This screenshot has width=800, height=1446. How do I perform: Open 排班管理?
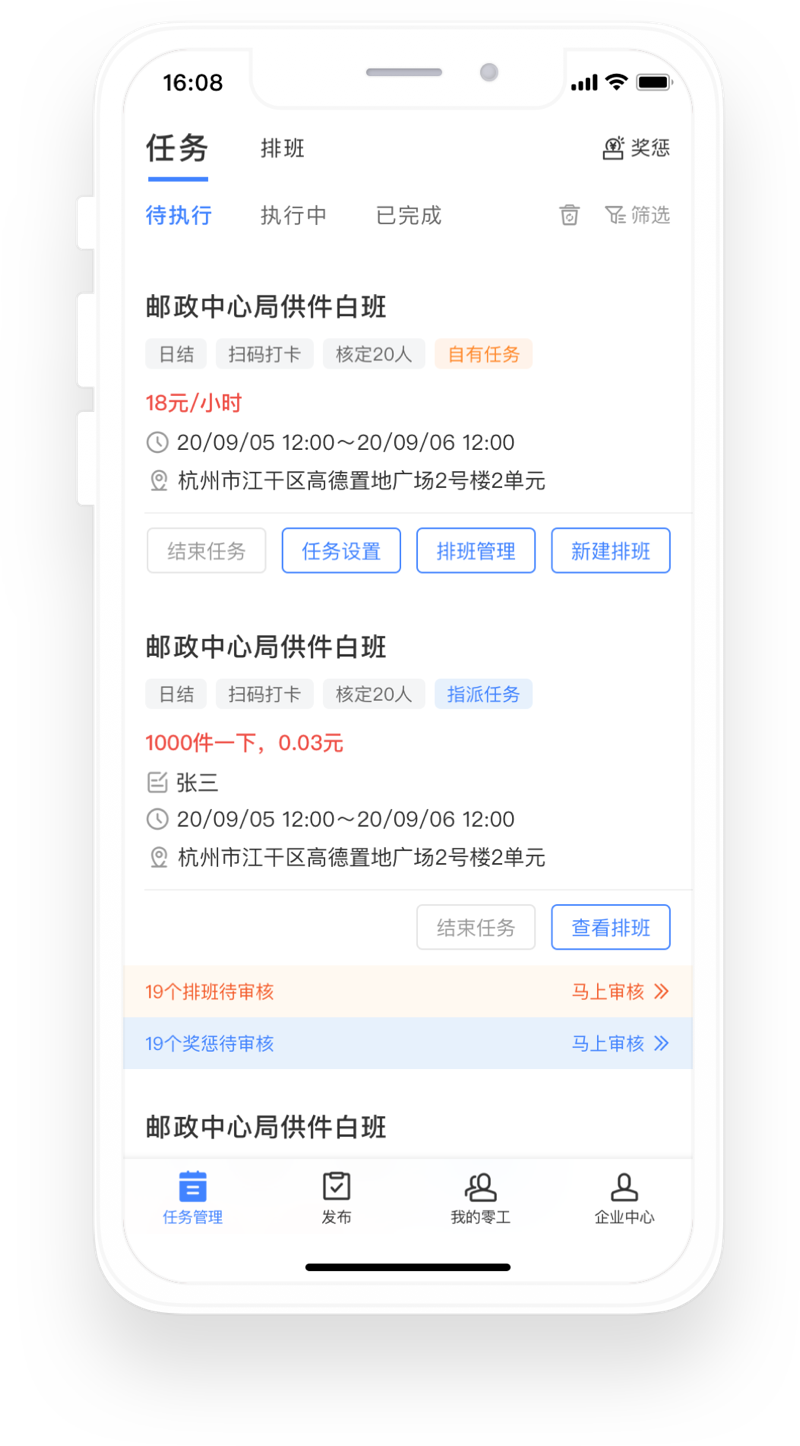476,551
